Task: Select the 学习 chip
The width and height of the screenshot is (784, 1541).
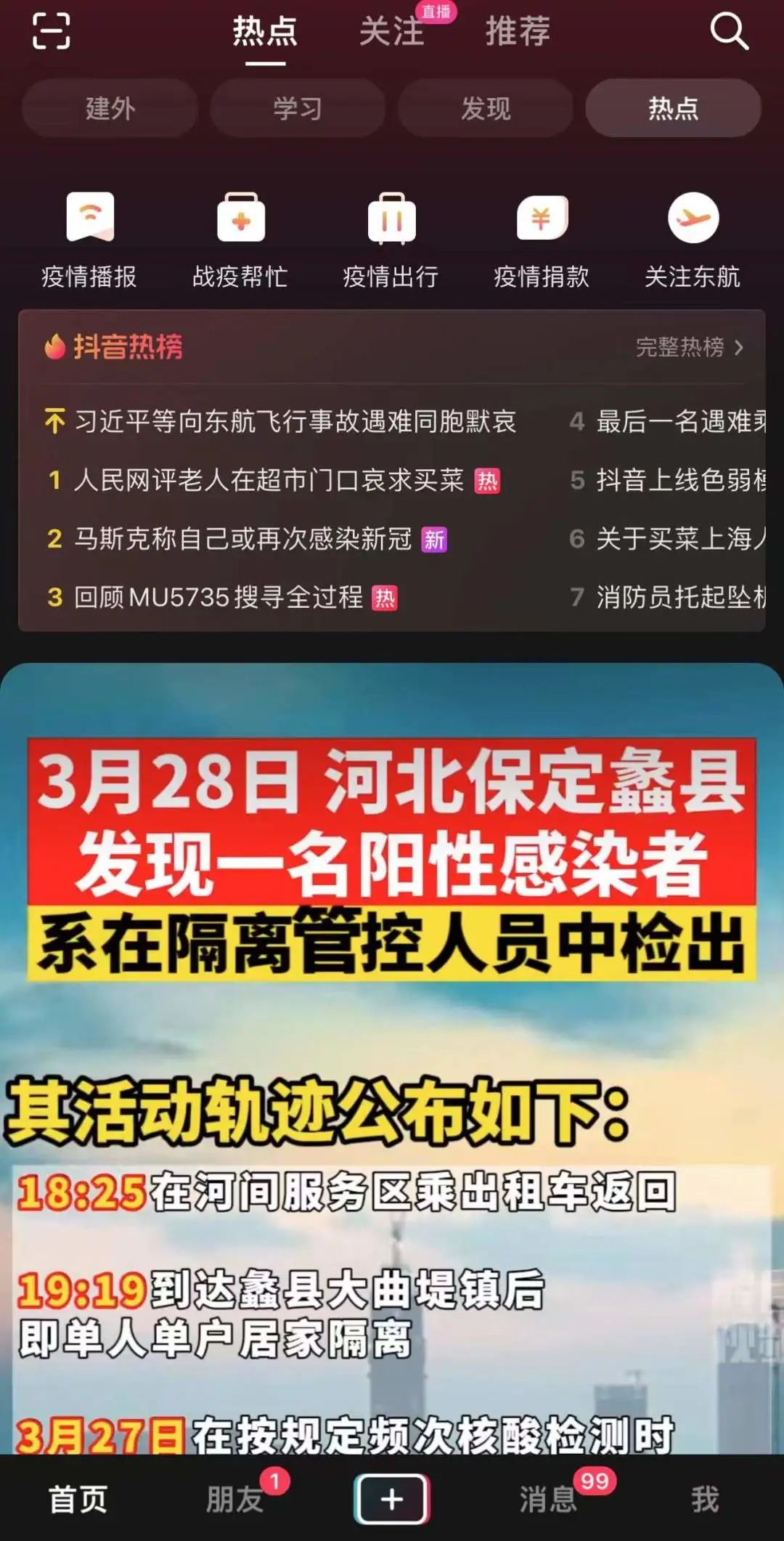Action: [298, 108]
